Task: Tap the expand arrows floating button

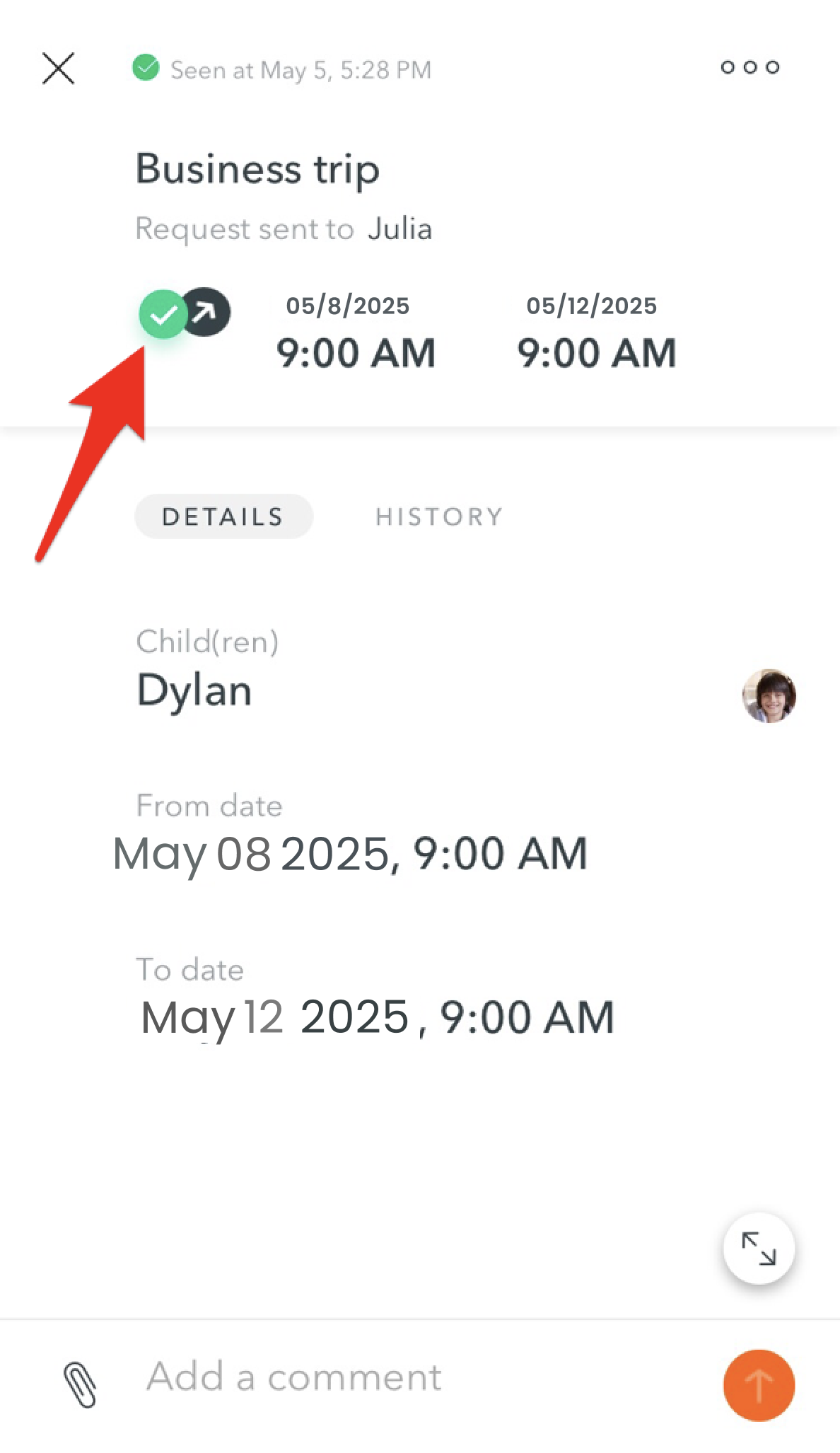Action: coord(759,1249)
